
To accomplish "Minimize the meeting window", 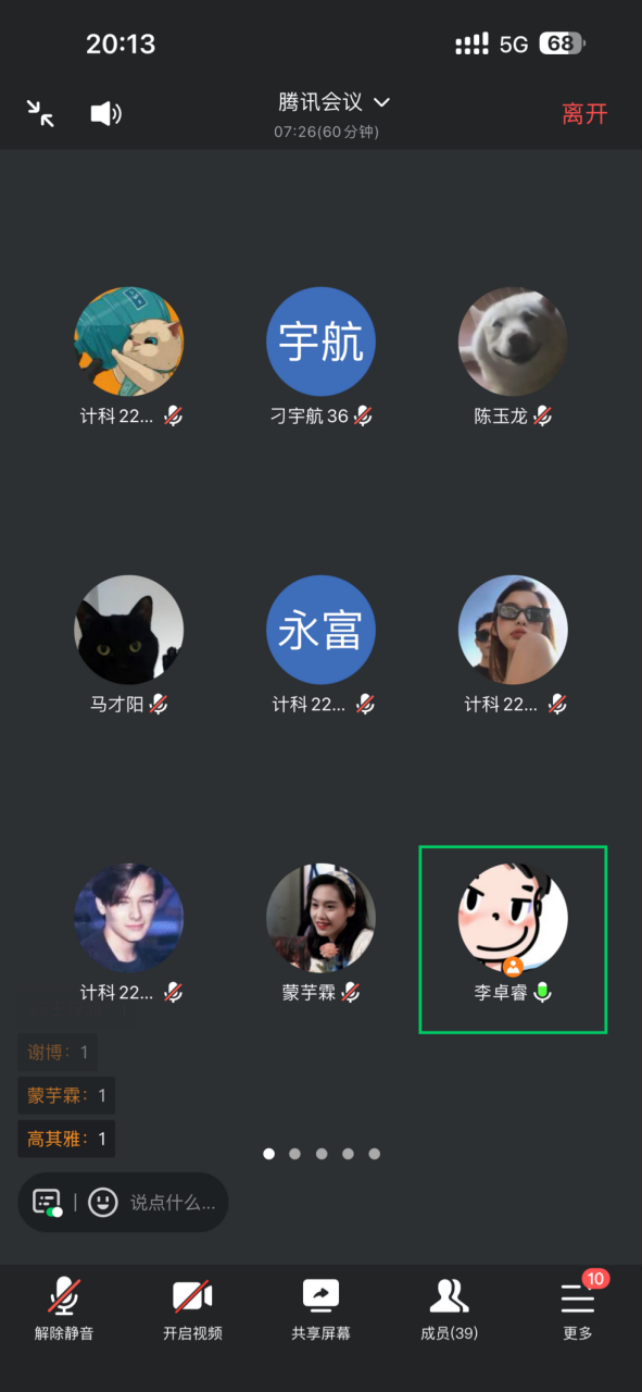I will tap(40, 113).
